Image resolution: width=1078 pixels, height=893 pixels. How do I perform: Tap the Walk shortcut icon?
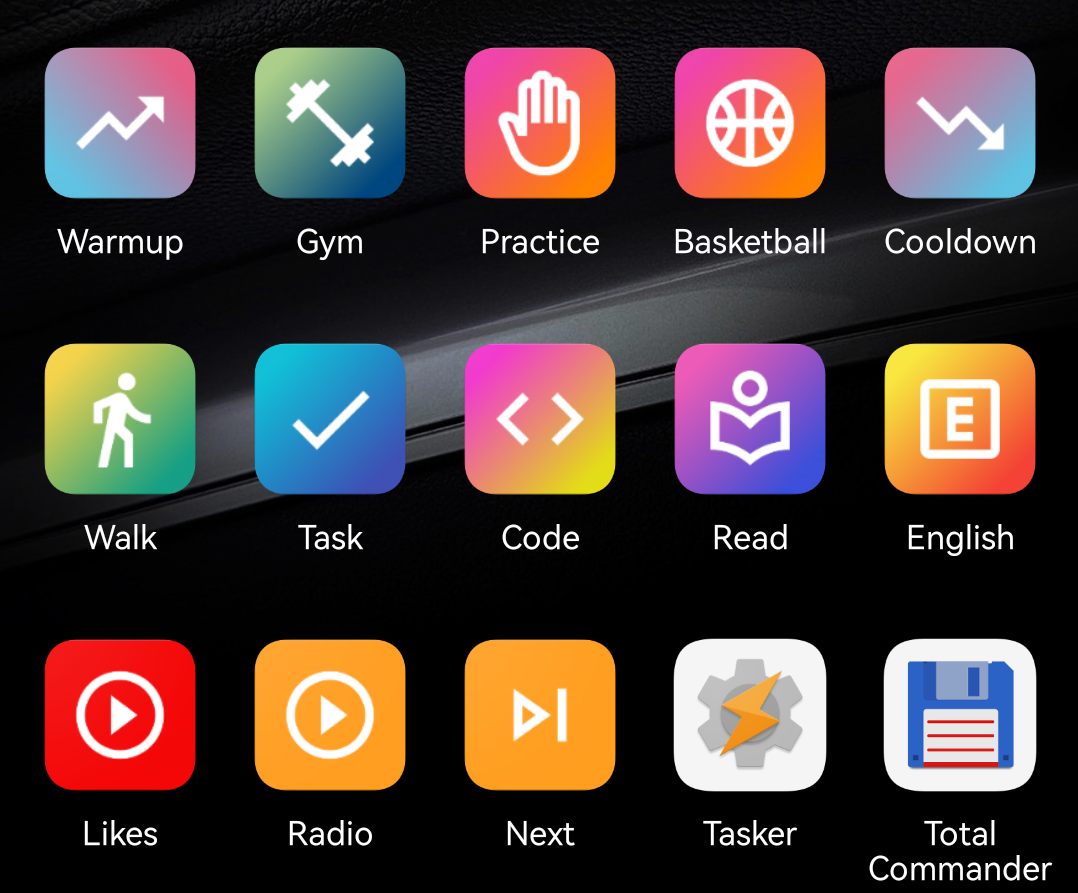point(120,418)
